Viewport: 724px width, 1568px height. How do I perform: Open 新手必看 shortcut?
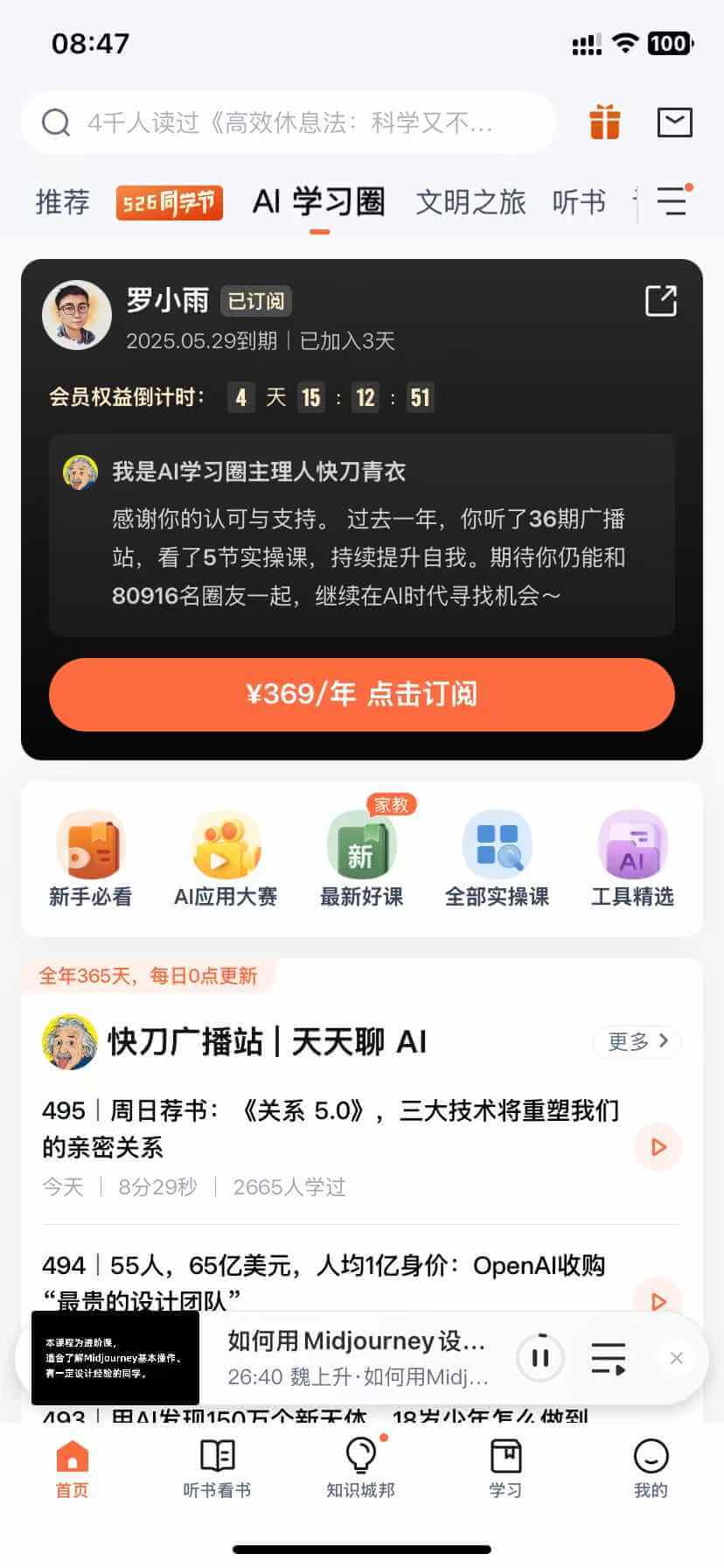tap(90, 858)
